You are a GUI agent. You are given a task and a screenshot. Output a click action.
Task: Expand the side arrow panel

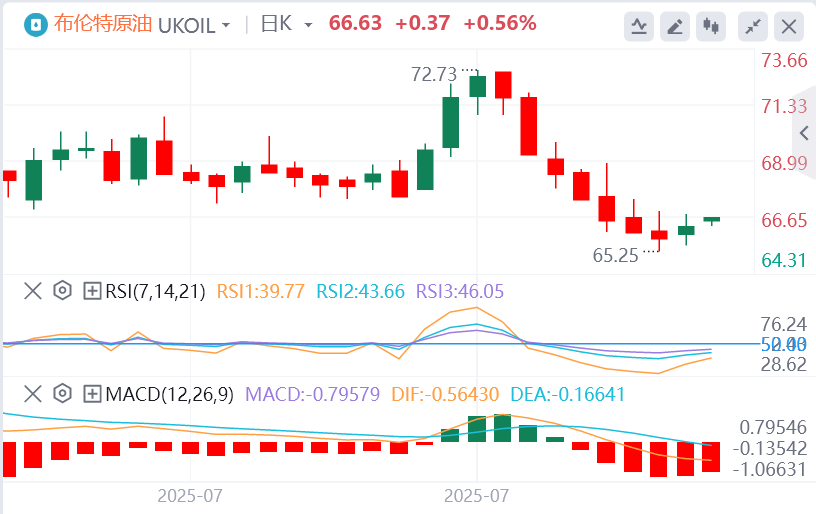pyautogui.click(x=804, y=133)
